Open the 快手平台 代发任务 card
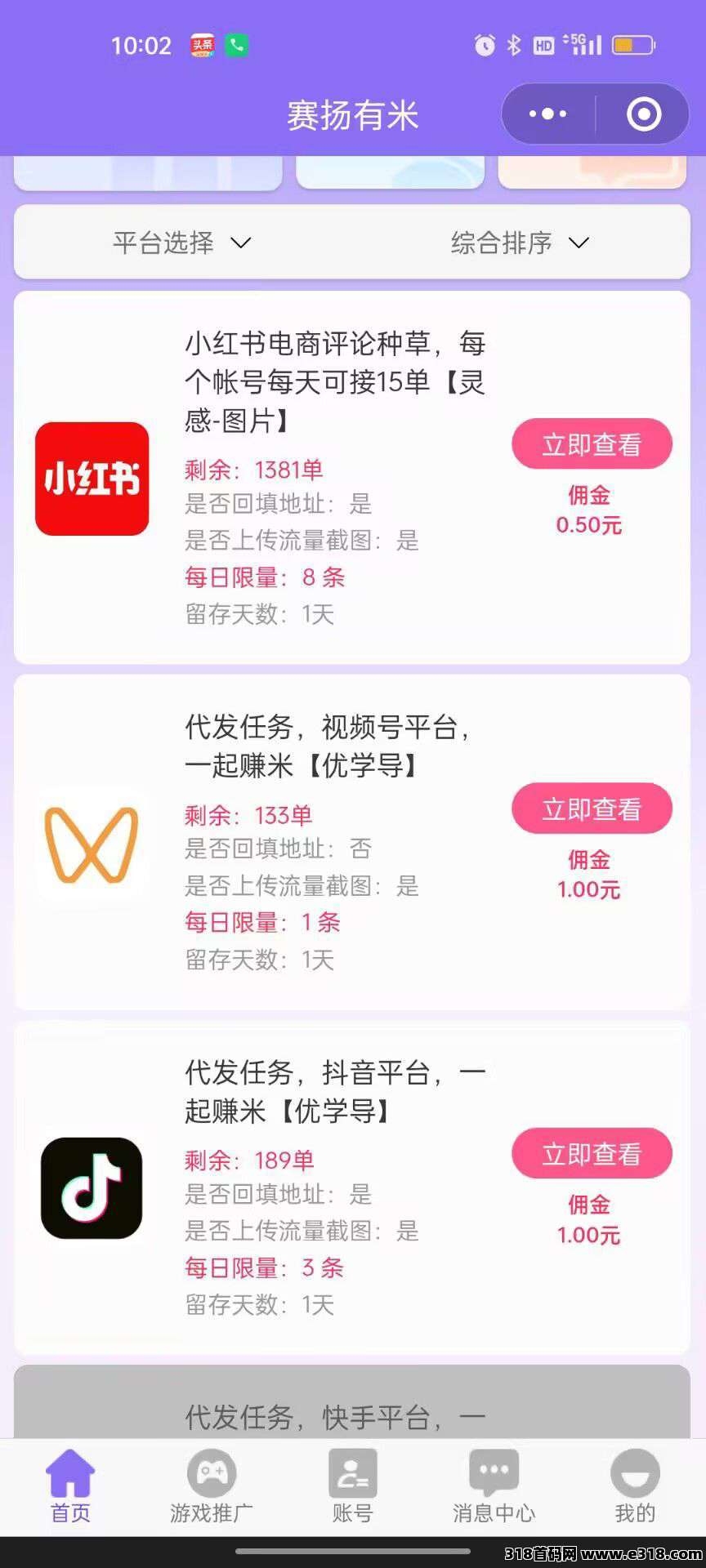This screenshot has width=706, height=1568. (335, 1418)
